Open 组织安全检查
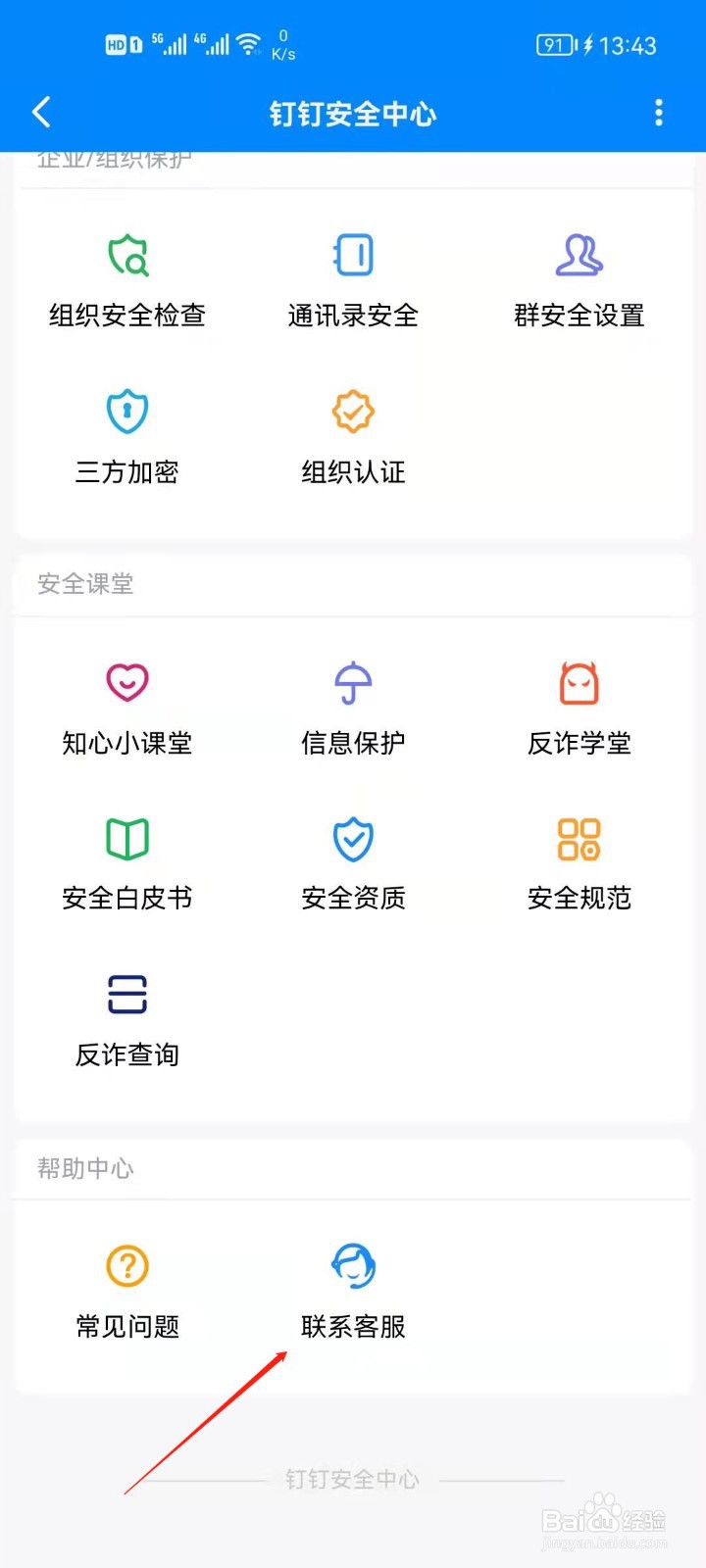 [x=127, y=278]
